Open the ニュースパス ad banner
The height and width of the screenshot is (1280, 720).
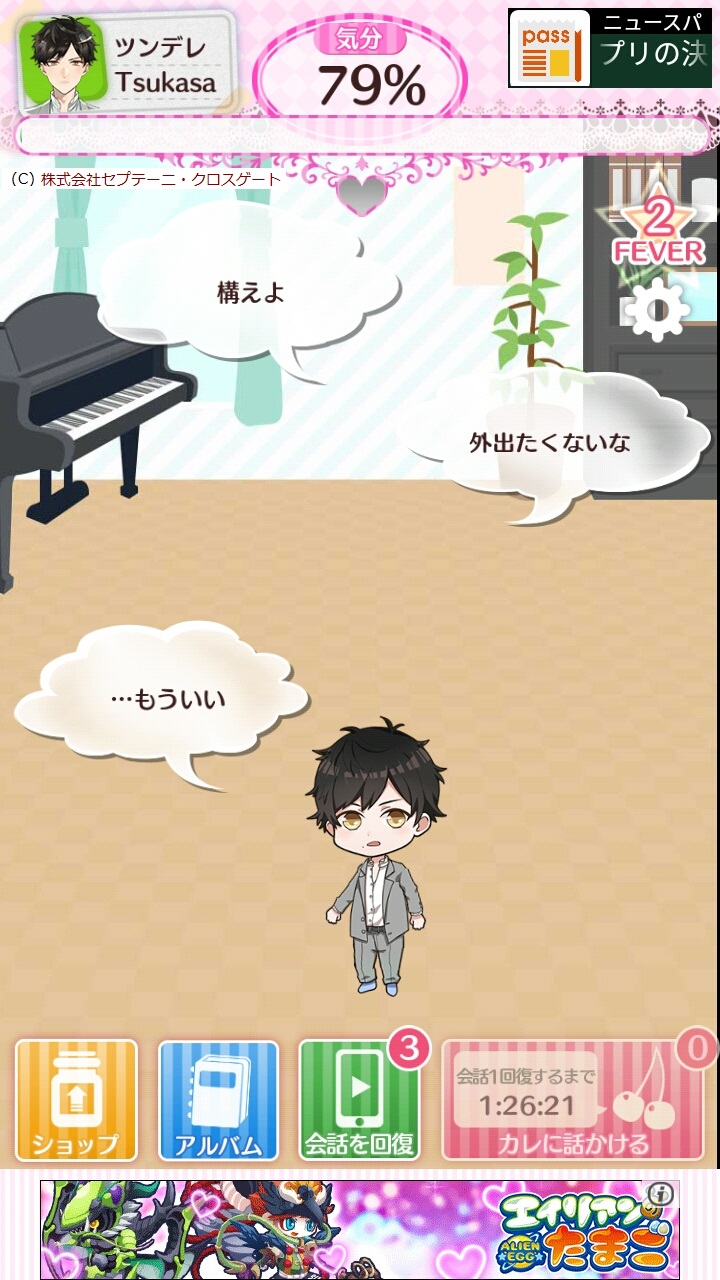coord(610,48)
